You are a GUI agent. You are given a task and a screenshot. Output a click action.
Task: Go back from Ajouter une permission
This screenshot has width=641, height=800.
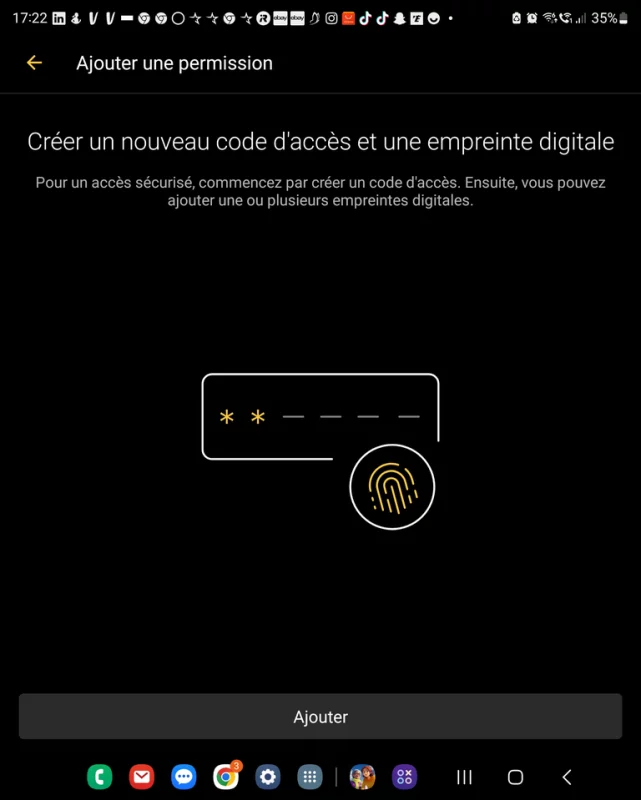click(x=34, y=63)
